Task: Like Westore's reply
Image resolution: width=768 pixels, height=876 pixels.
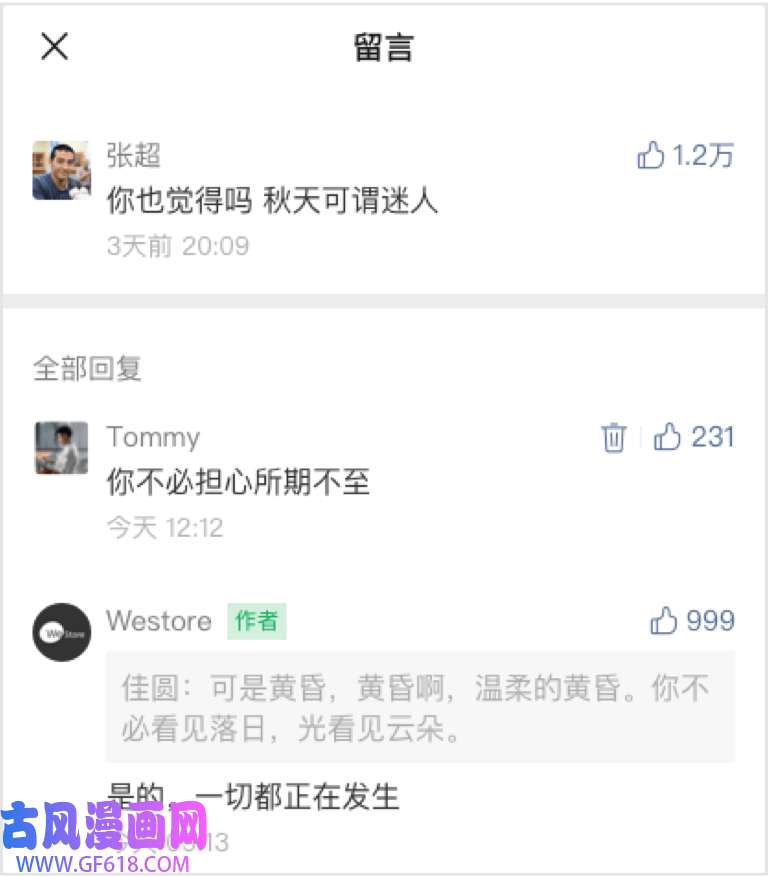Action: tap(664, 621)
